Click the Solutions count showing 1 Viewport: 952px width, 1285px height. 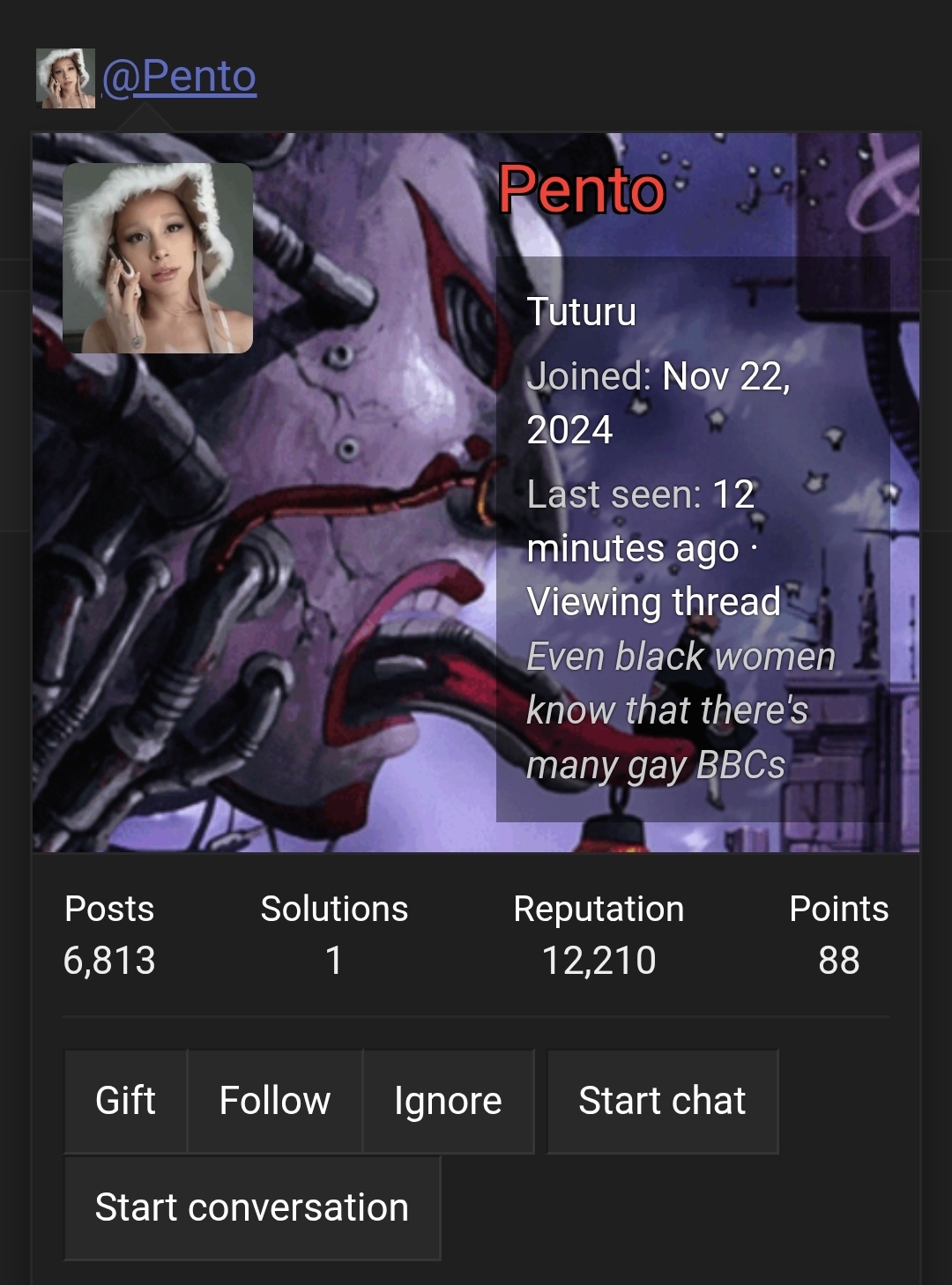334,961
